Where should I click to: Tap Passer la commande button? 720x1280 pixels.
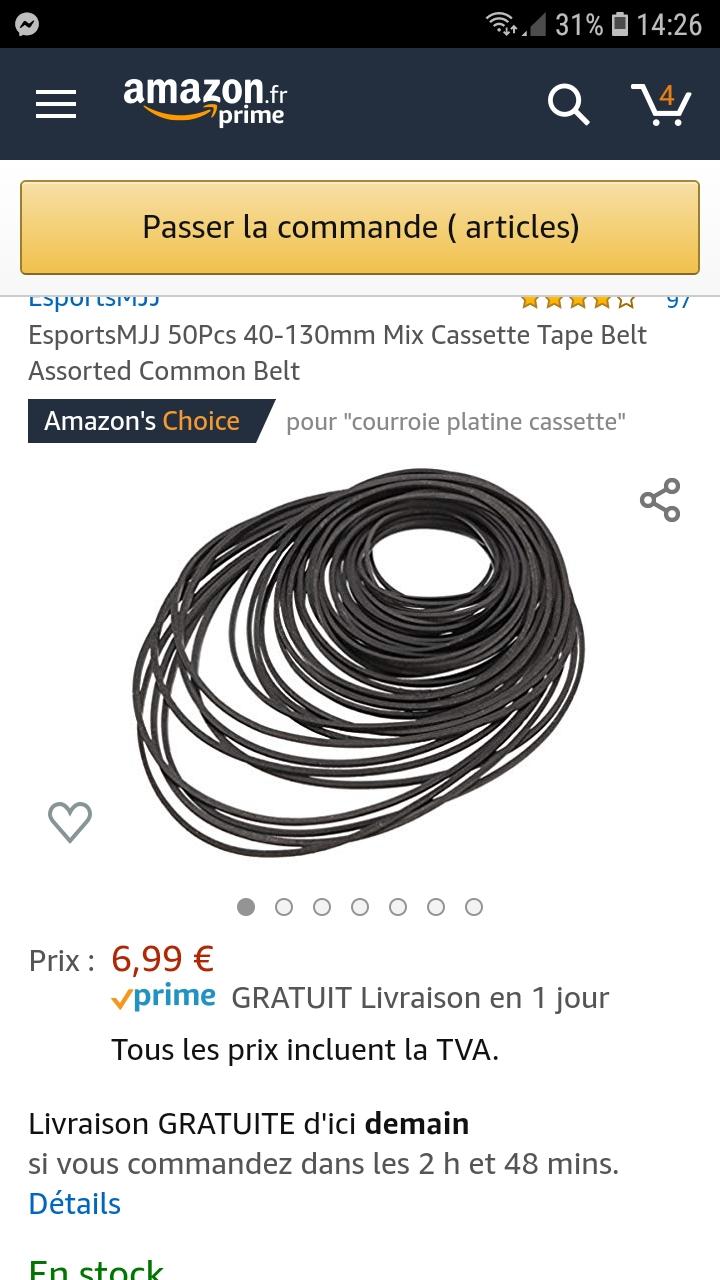[x=360, y=227]
